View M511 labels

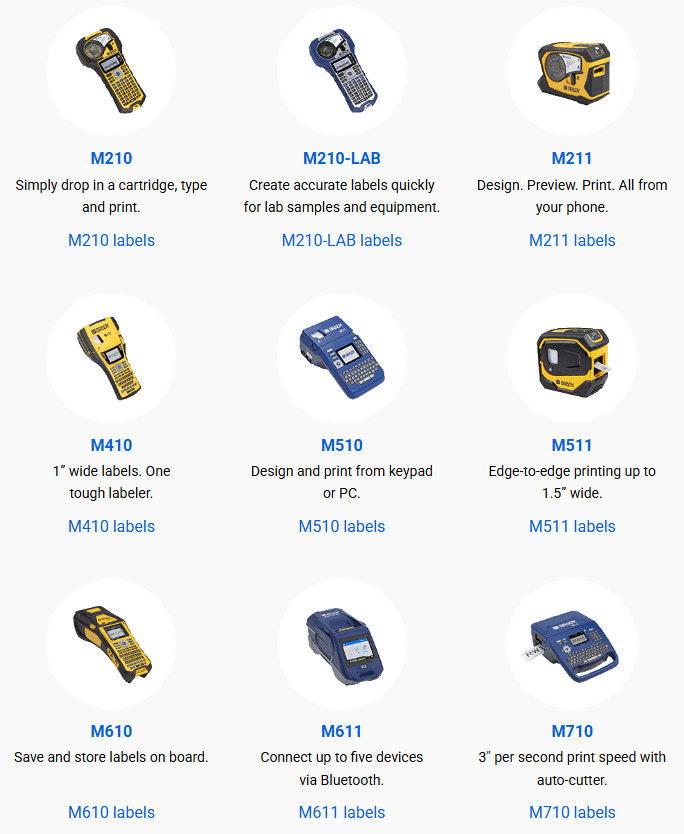572,526
